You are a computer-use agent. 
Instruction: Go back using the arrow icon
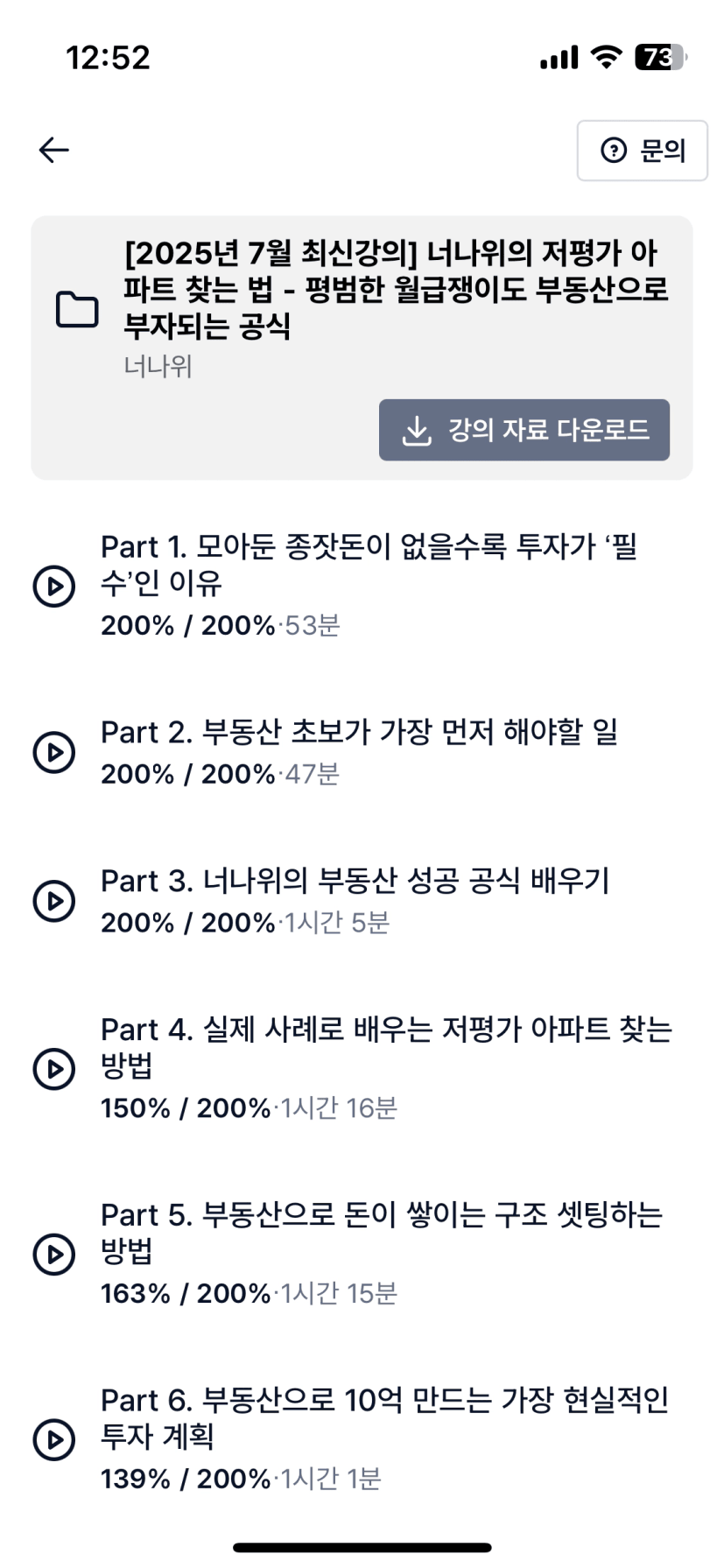point(53,151)
